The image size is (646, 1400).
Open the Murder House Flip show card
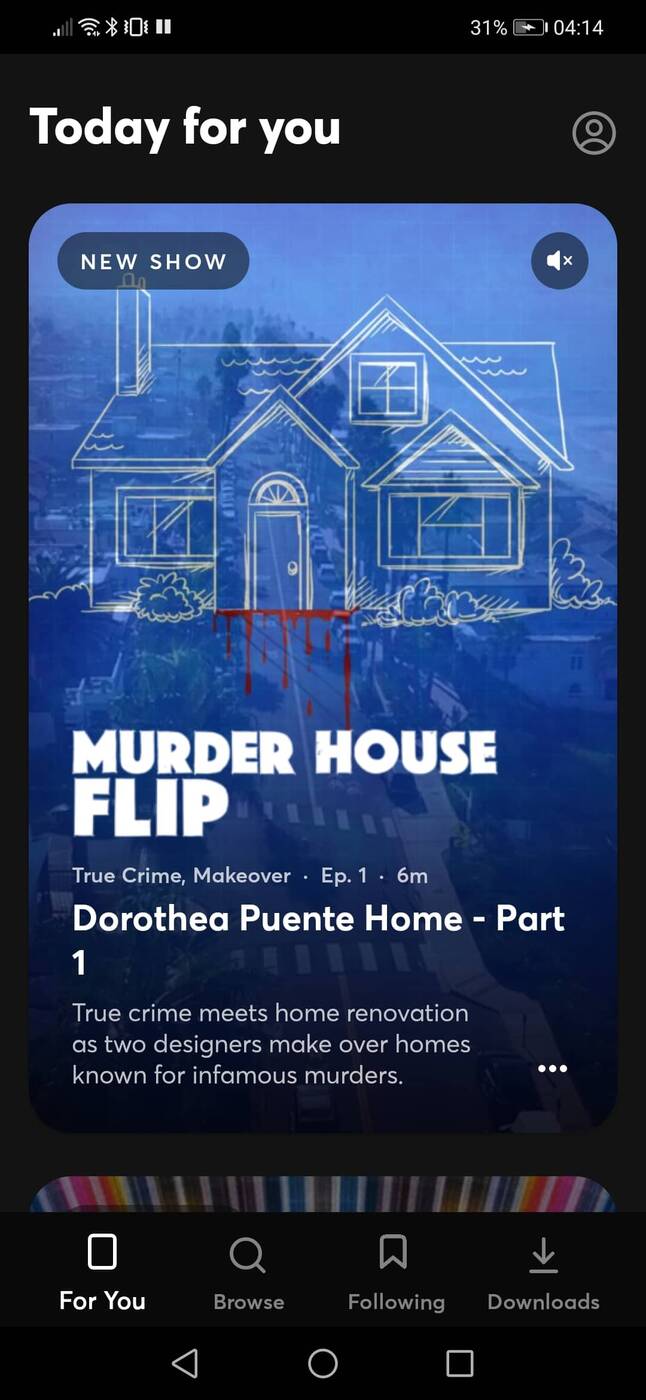coord(322,600)
